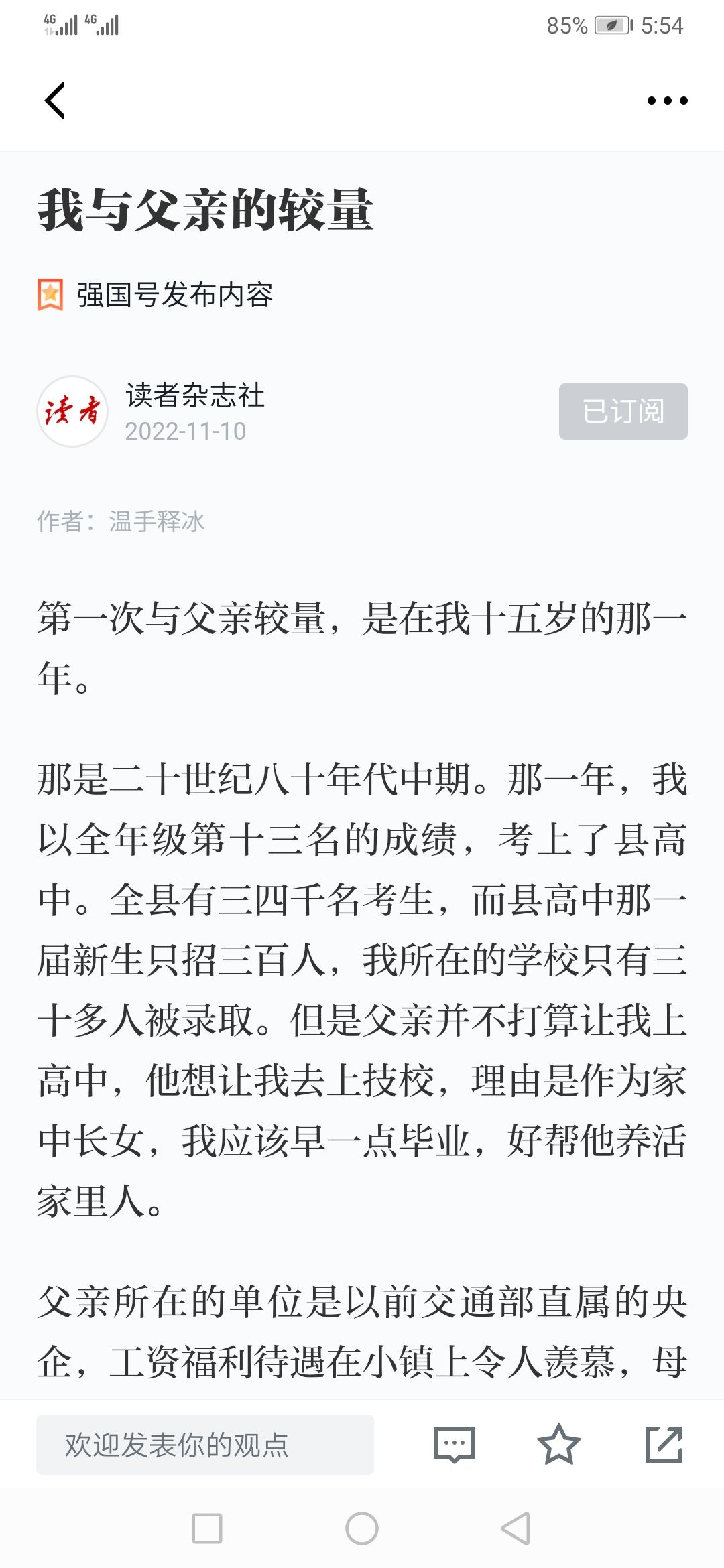View comments via the speech bubble icon
The width and height of the screenshot is (724, 1568).
455,1444
